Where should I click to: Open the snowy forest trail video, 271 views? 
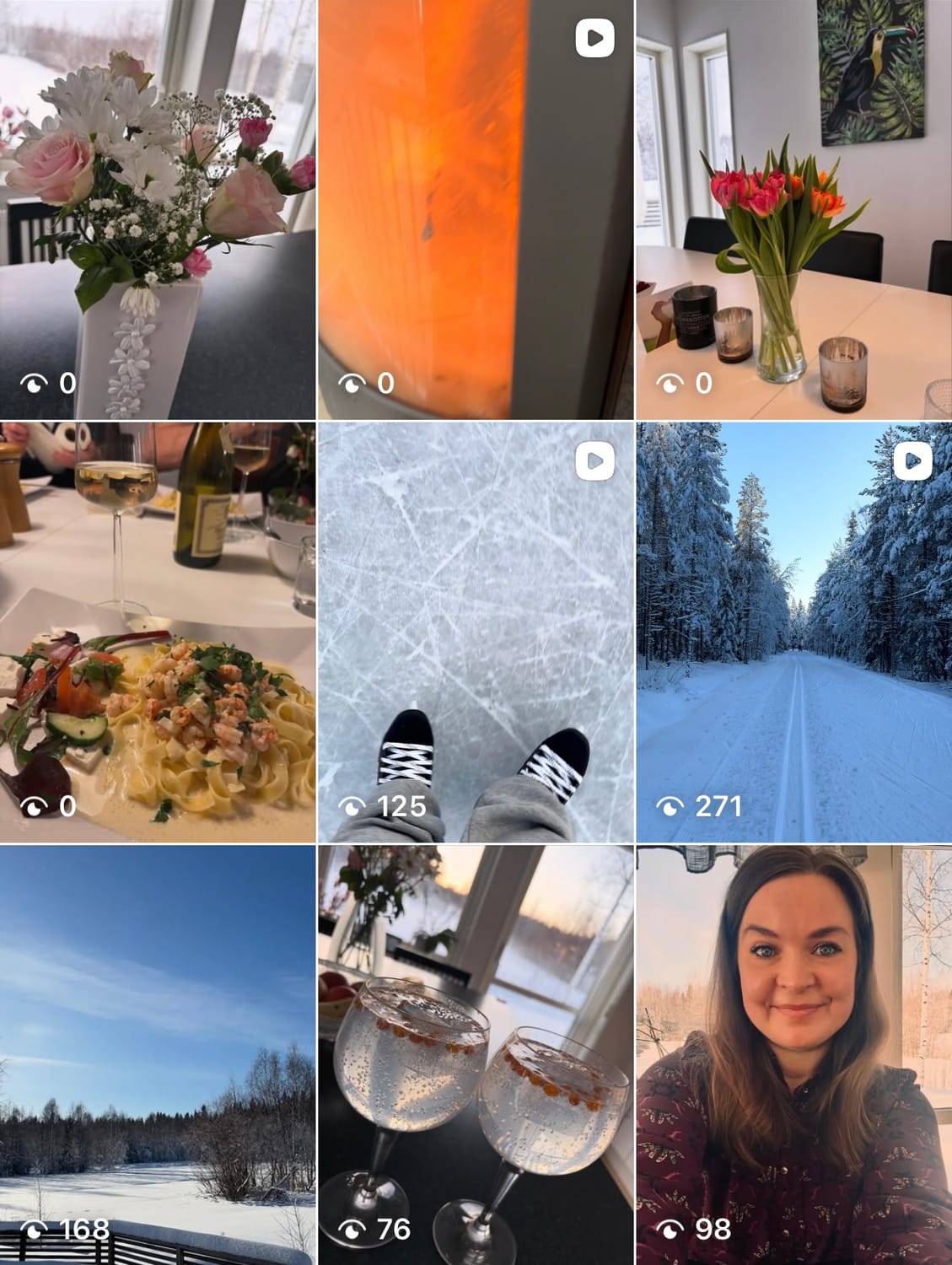coord(793,632)
